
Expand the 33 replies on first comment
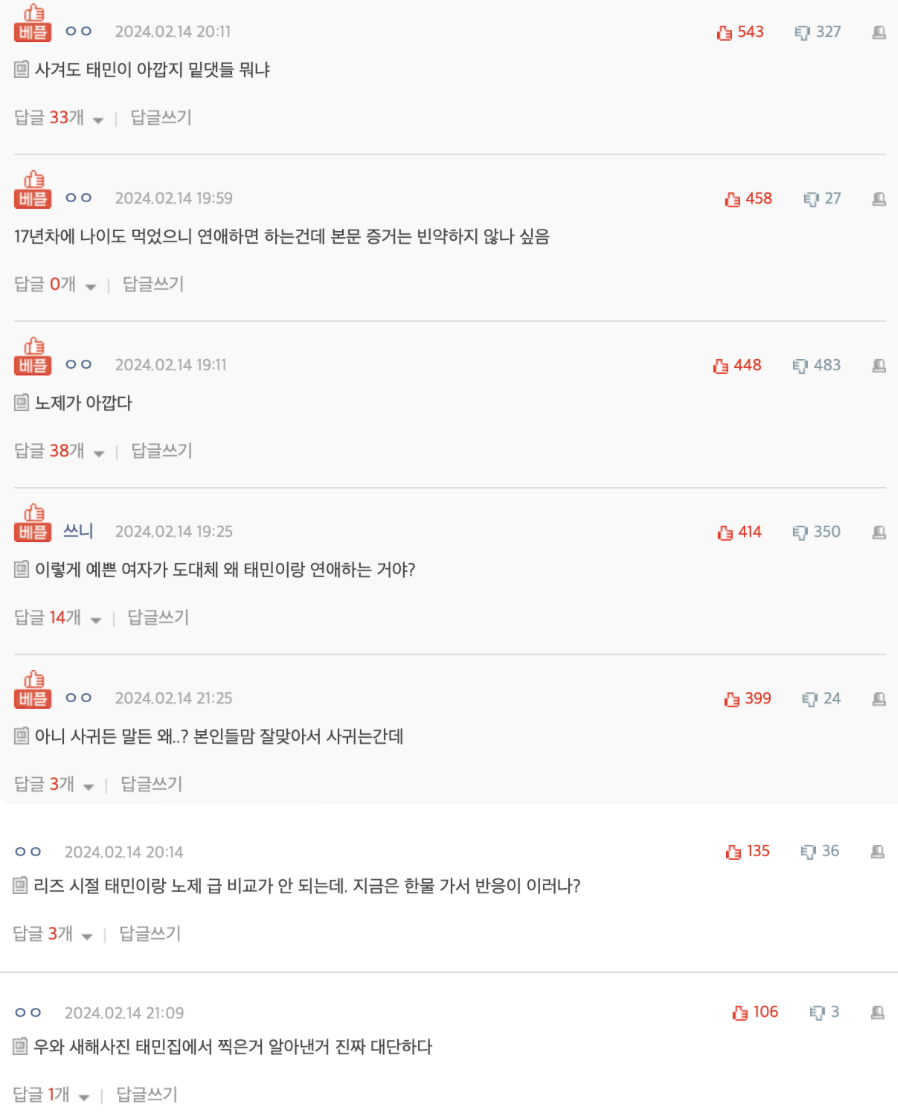tap(59, 118)
